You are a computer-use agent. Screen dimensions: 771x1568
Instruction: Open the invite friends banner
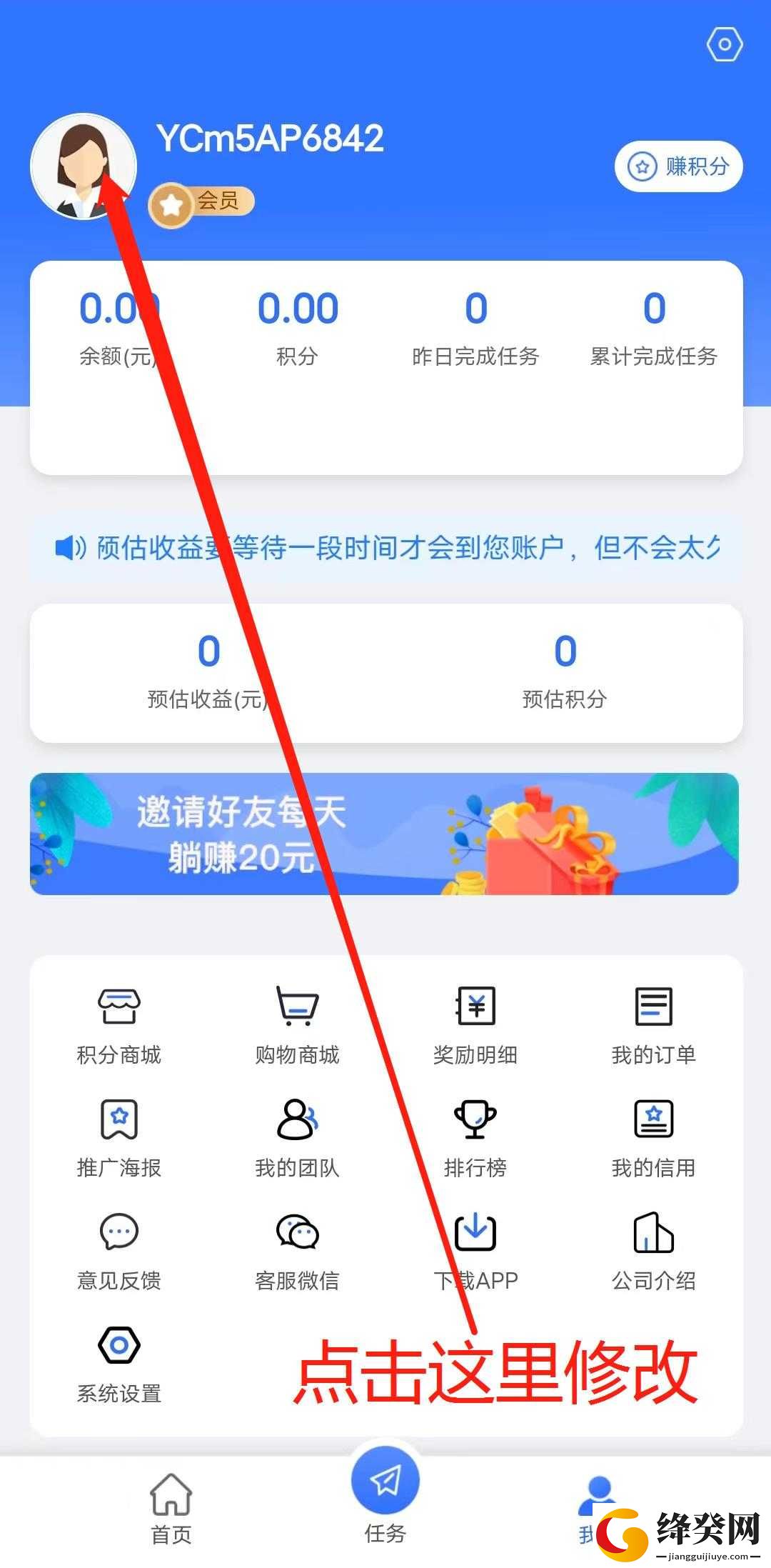pyautogui.click(x=384, y=834)
